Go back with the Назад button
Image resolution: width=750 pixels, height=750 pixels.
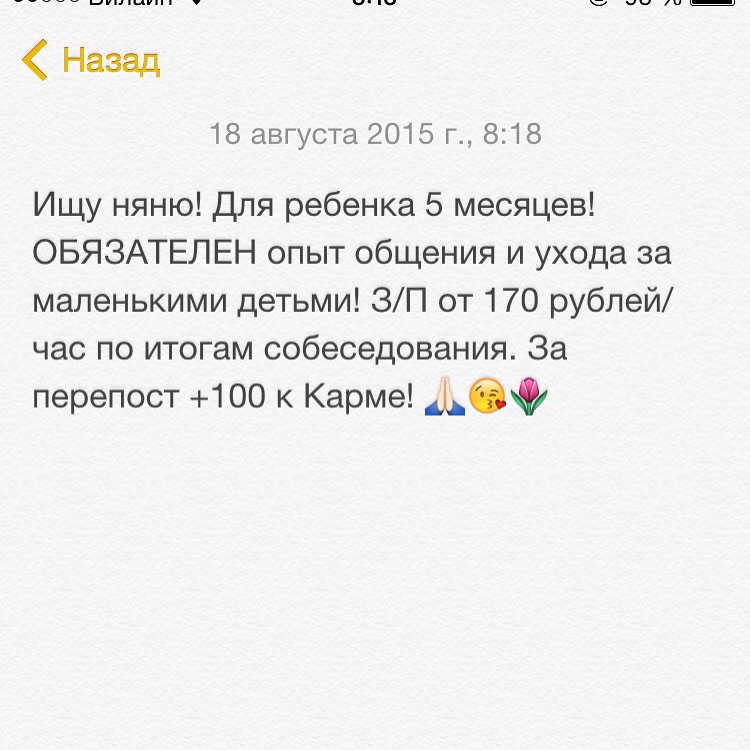pos(92,60)
